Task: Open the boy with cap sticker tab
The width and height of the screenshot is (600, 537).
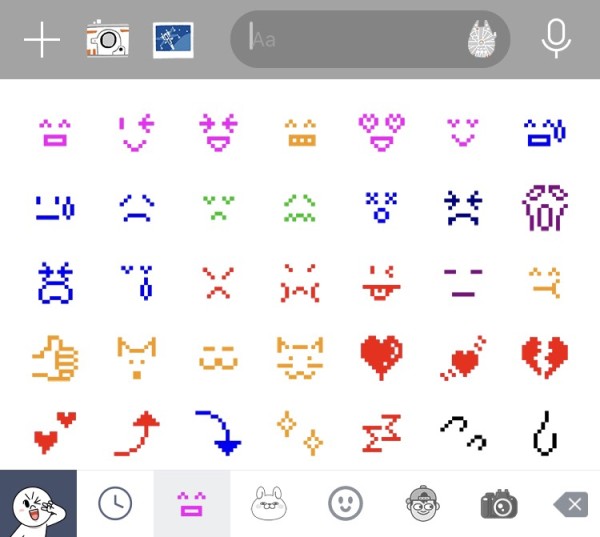Action: 422,504
